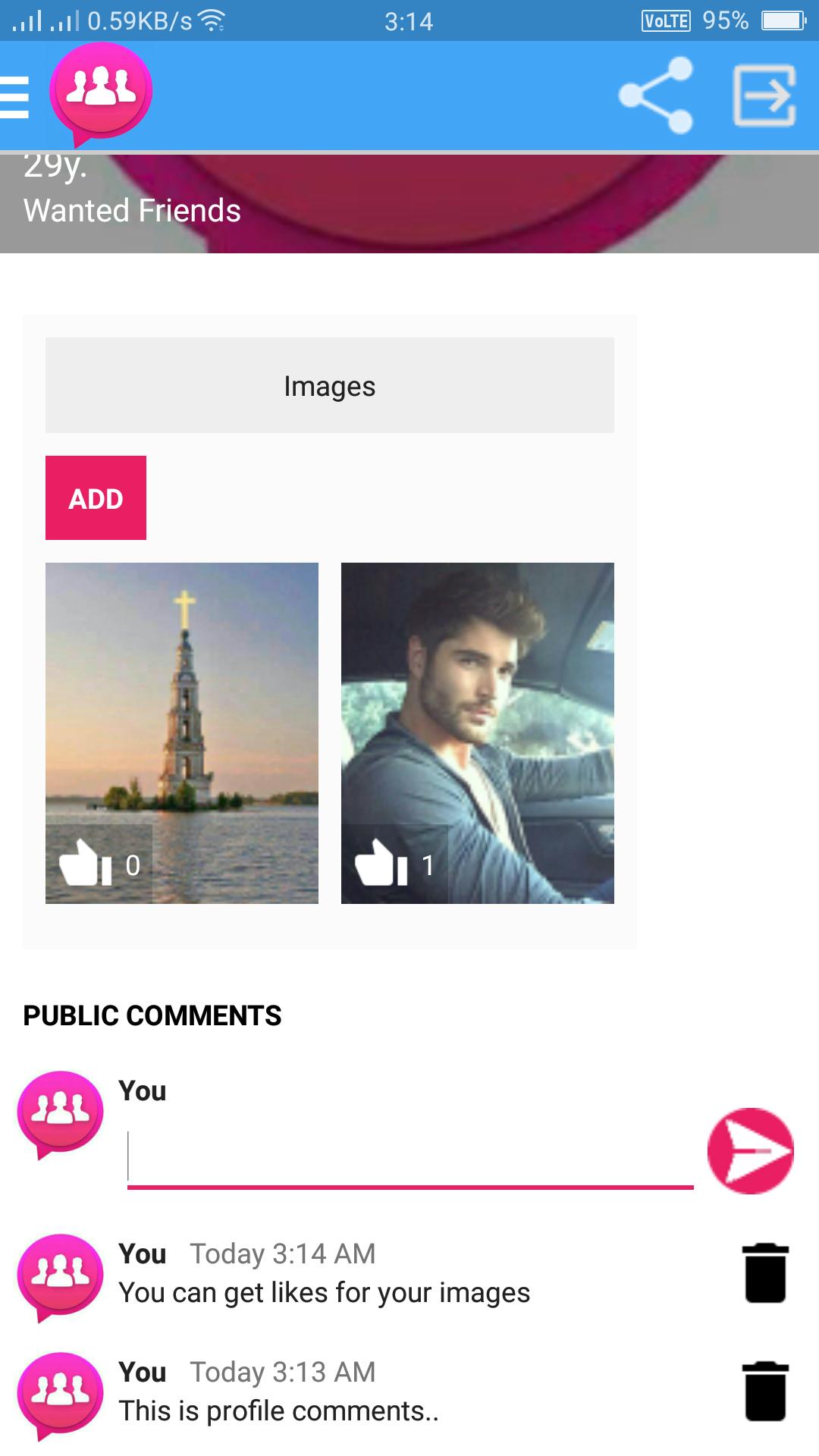This screenshot has width=819, height=1456.
Task: Open the hamburger drawer menu
Action: (15, 97)
